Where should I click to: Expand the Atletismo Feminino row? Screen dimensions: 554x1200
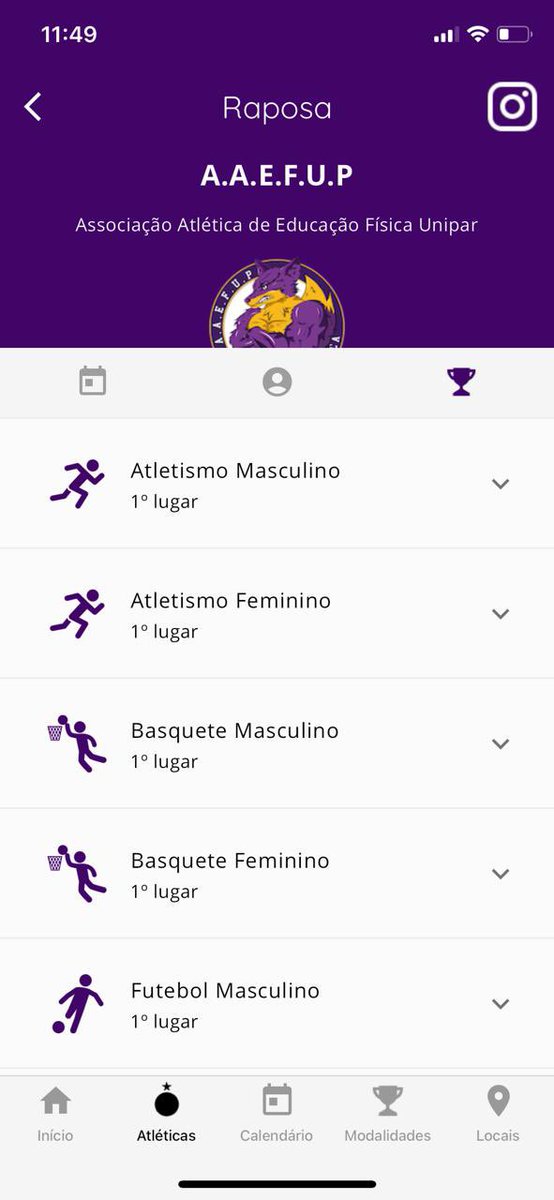(x=277, y=614)
